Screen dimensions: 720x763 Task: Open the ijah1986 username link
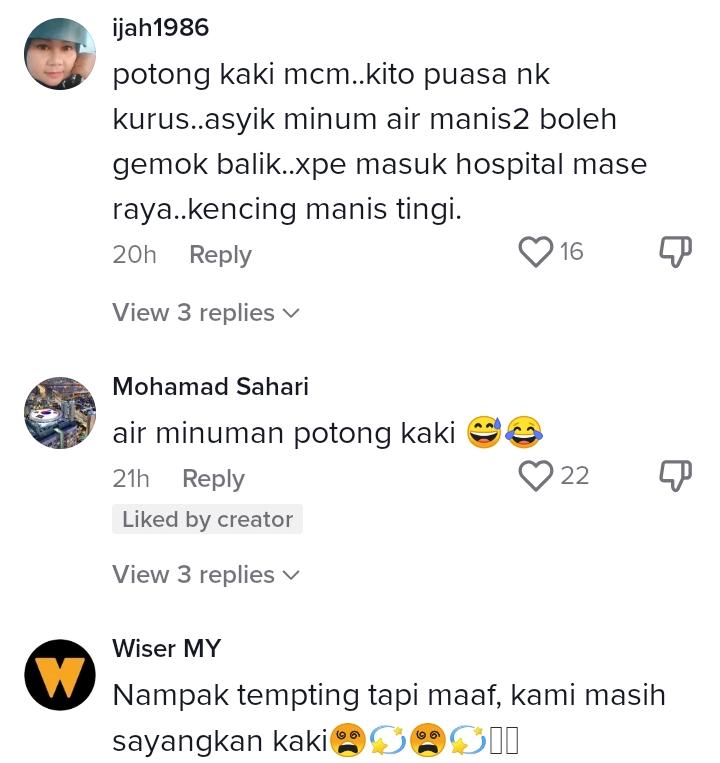tap(160, 27)
